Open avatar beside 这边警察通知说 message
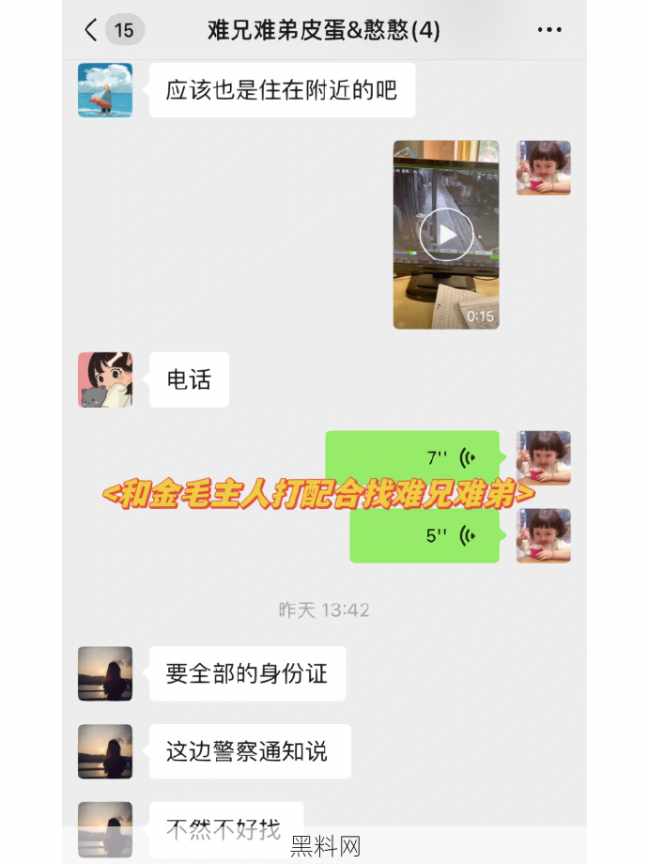648x864 pixels. pyautogui.click(x=105, y=751)
